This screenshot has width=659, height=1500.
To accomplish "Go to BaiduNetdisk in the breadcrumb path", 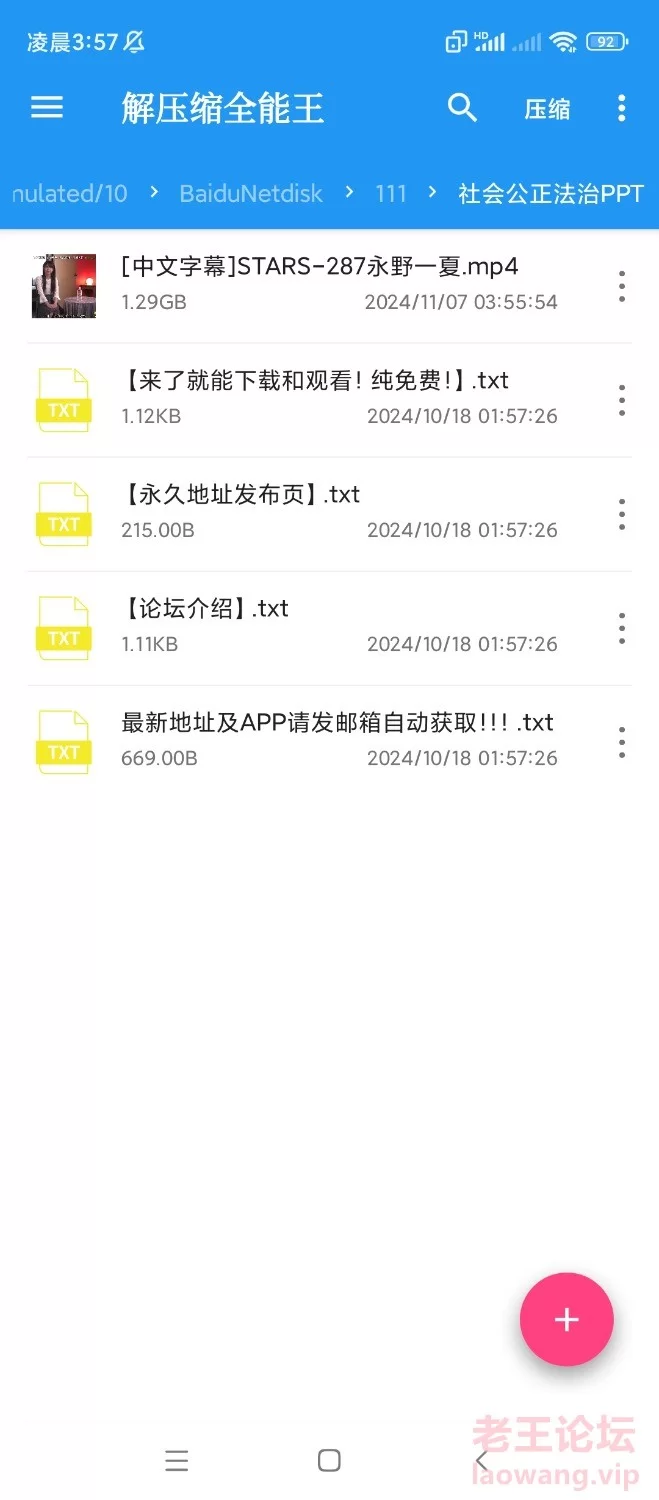I will pyautogui.click(x=251, y=194).
